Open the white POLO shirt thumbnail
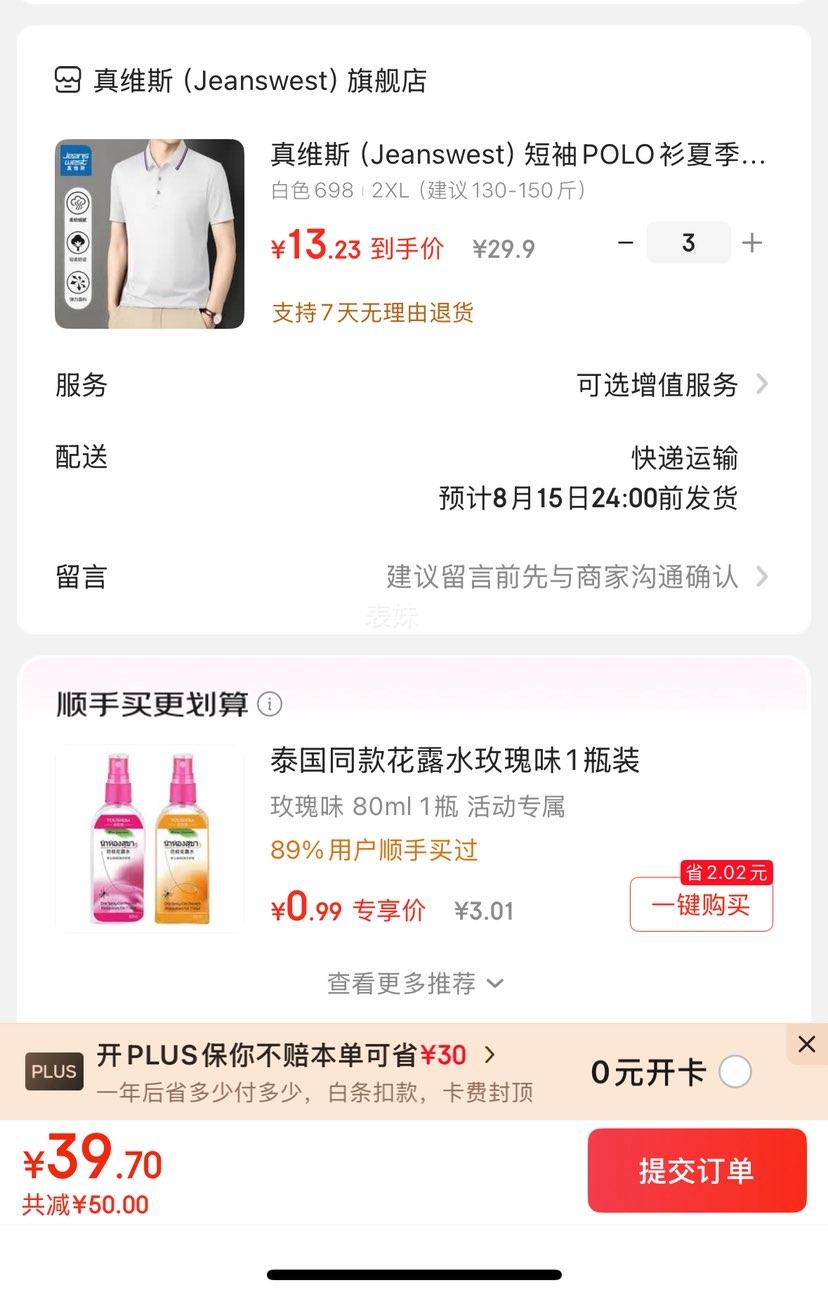This screenshot has height=1297, width=828. (150, 233)
